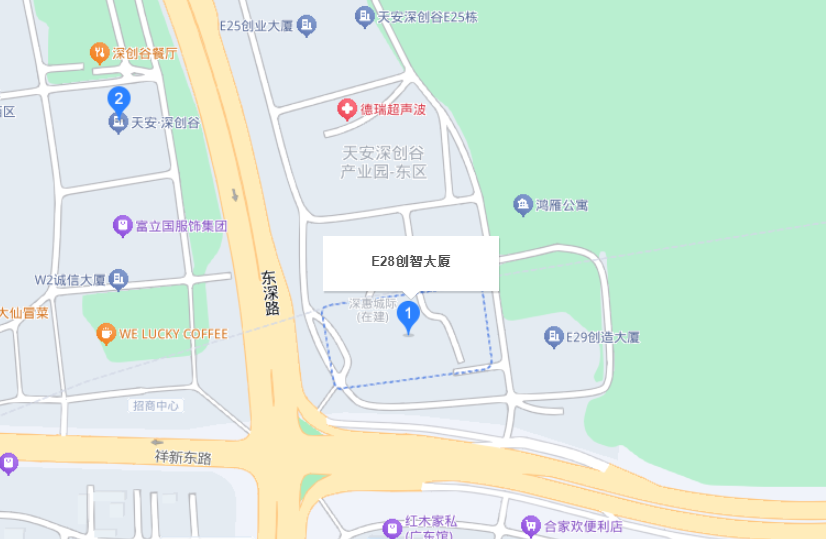Open the 富立国服饰集团 shop marker
826x539 pixels.
pyautogui.click(x=123, y=226)
